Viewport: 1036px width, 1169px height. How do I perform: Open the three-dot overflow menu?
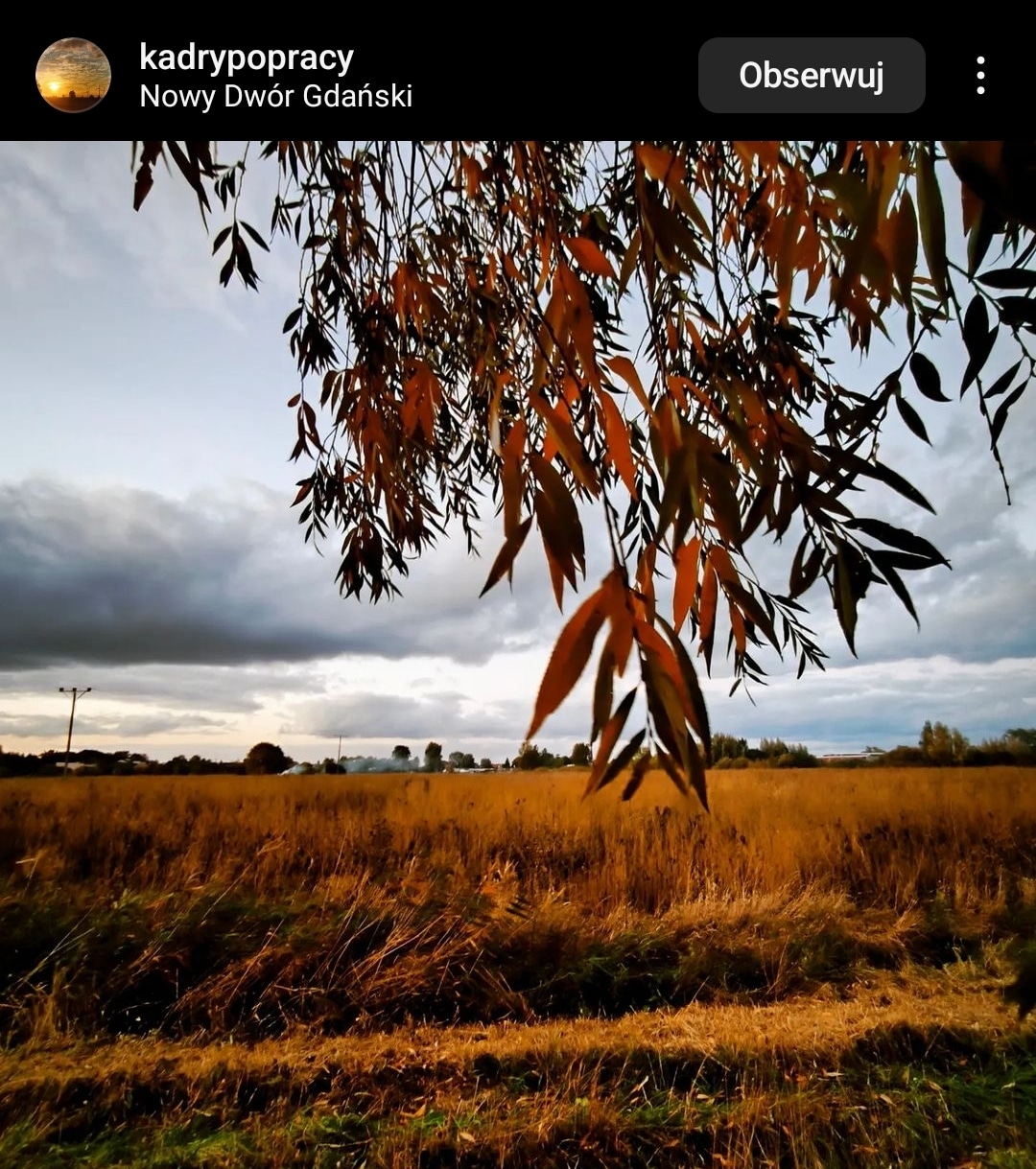pos(979,75)
